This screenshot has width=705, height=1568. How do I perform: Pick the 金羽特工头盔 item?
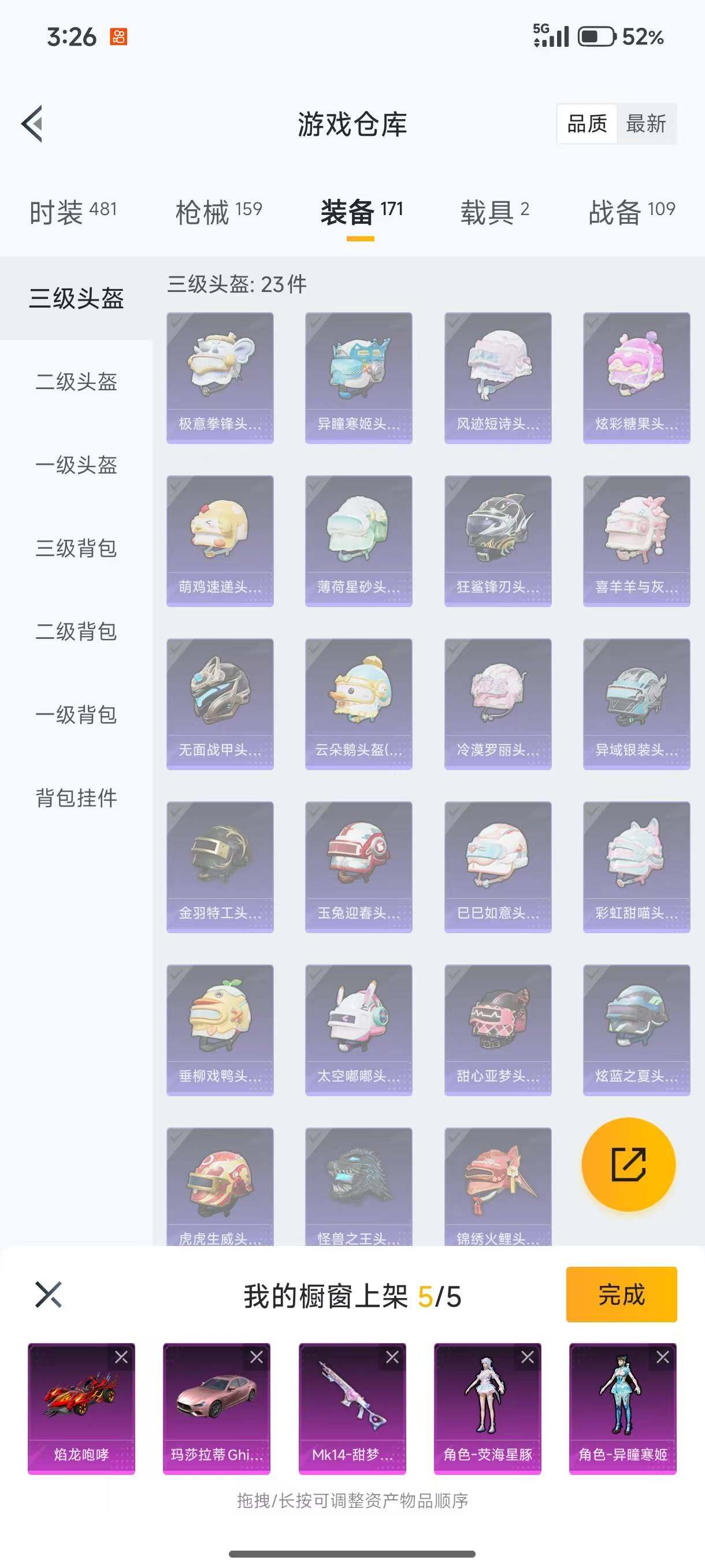[220, 867]
